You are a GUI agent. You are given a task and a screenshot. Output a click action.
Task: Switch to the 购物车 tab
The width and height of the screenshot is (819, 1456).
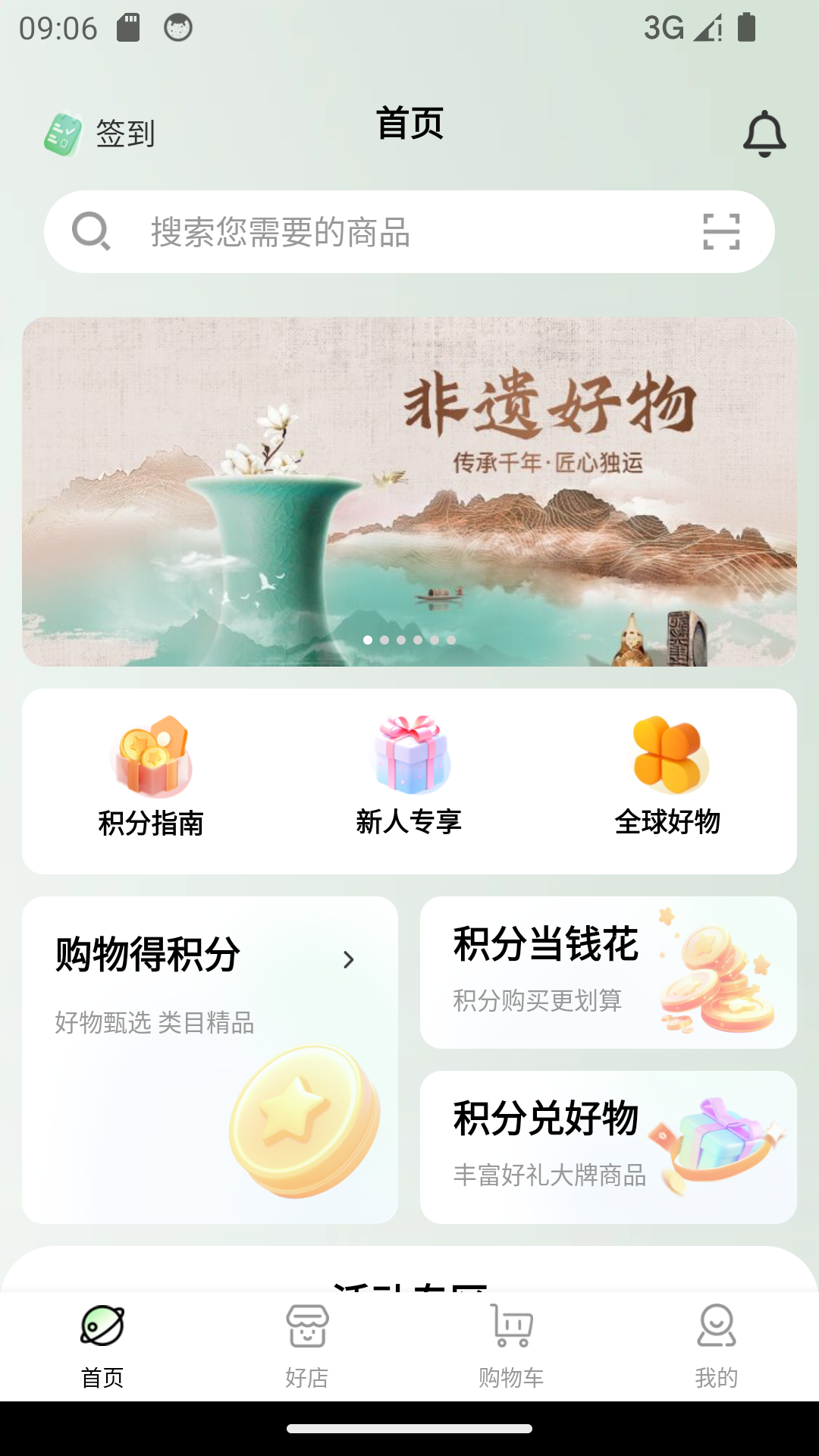click(x=512, y=1346)
